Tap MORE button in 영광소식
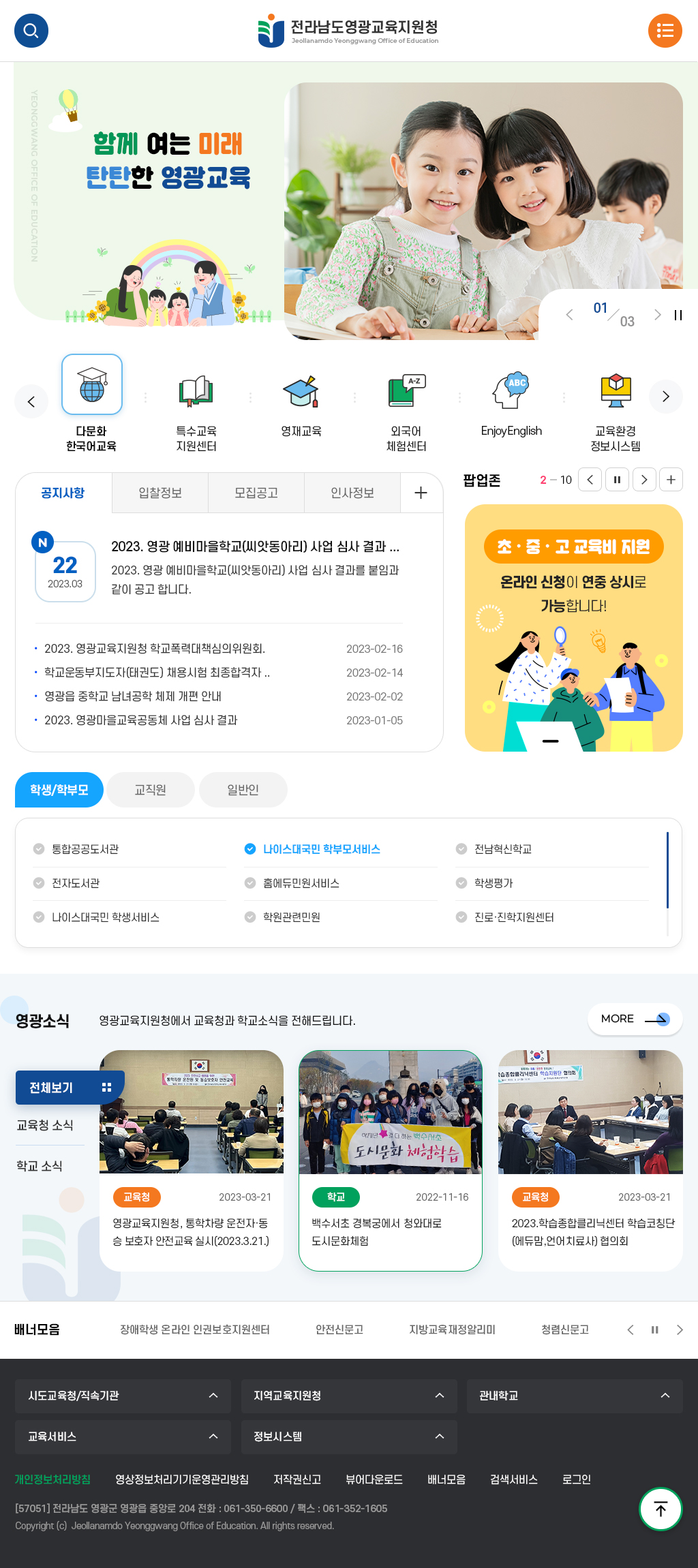The width and height of the screenshot is (698, 1568). click(x=635, y=1019)
